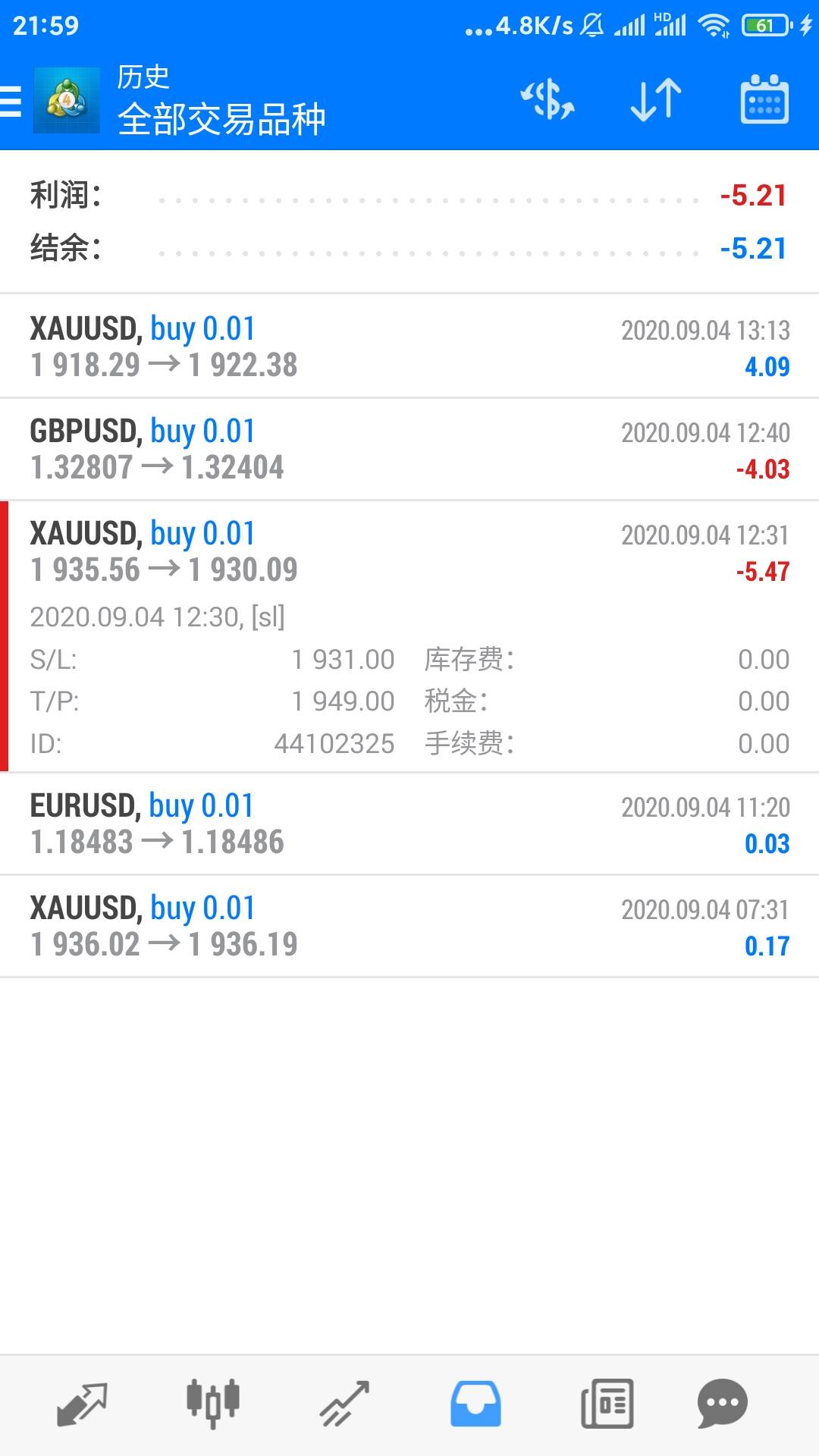This screenshot has height=1456, width=819.
Task: Switch to the candlestick Chart tab
Action: 213,1404
